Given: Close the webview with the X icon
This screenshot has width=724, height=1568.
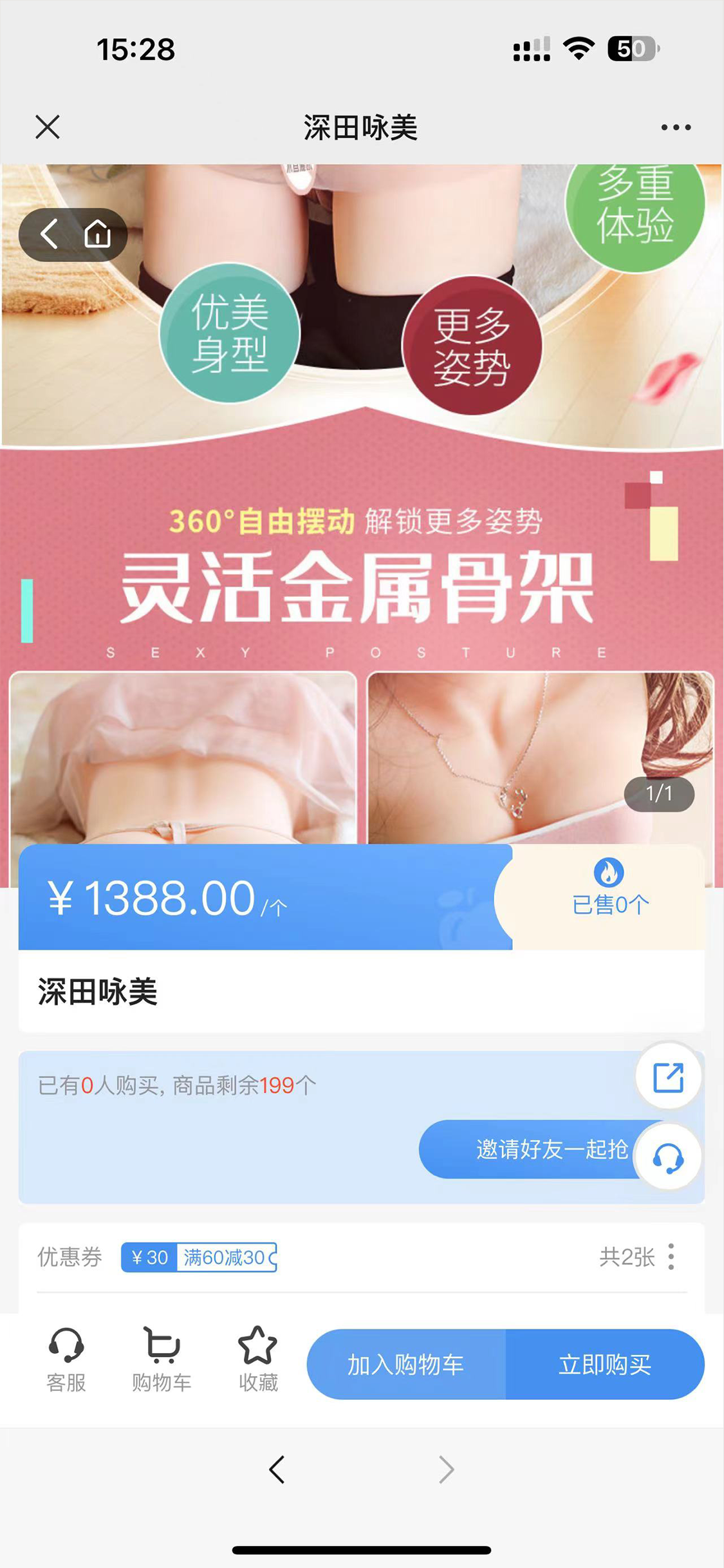Looking at the screenshot, I should tap(48, 127).
